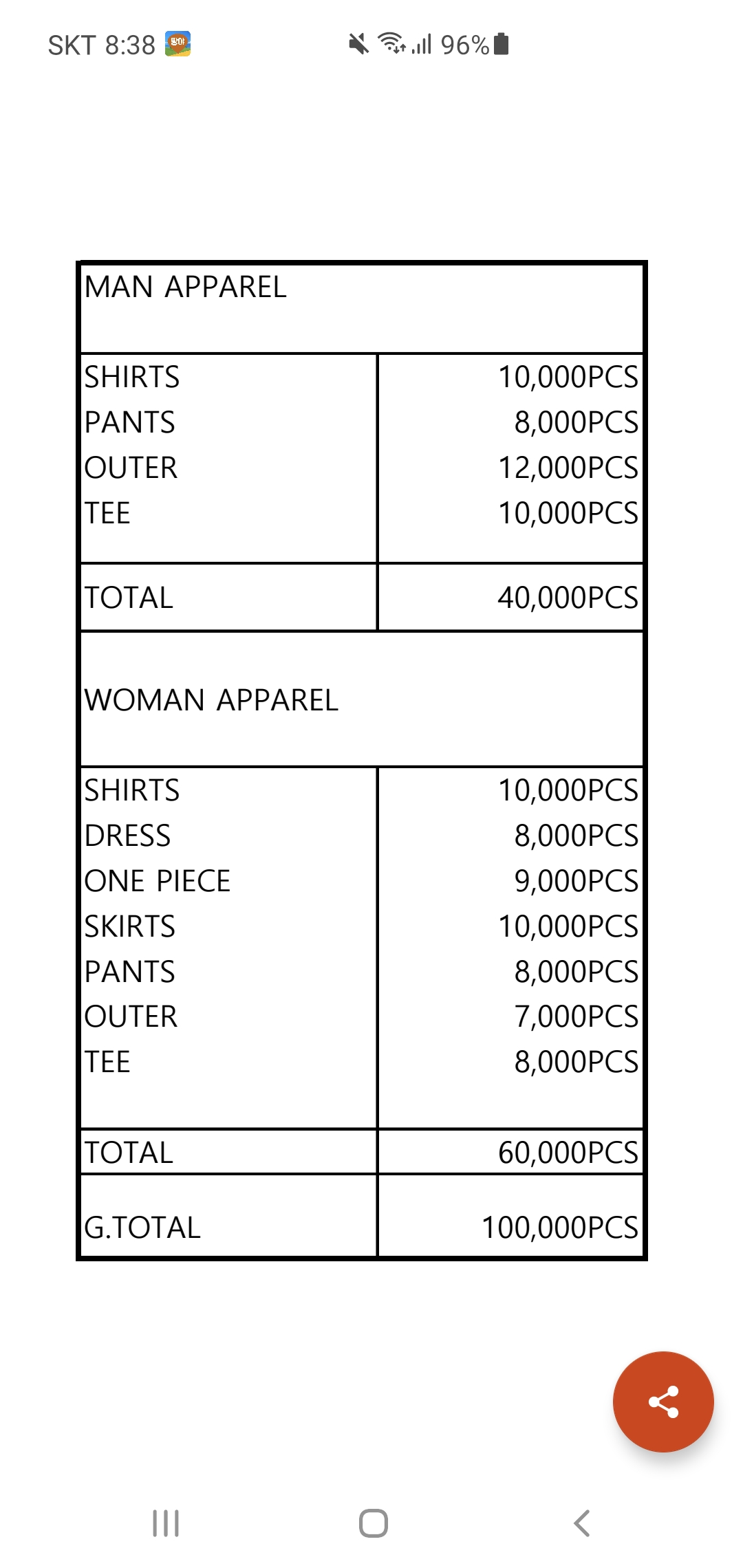
Task: Open the recent apps view
Action: (x=166, y=1523)
